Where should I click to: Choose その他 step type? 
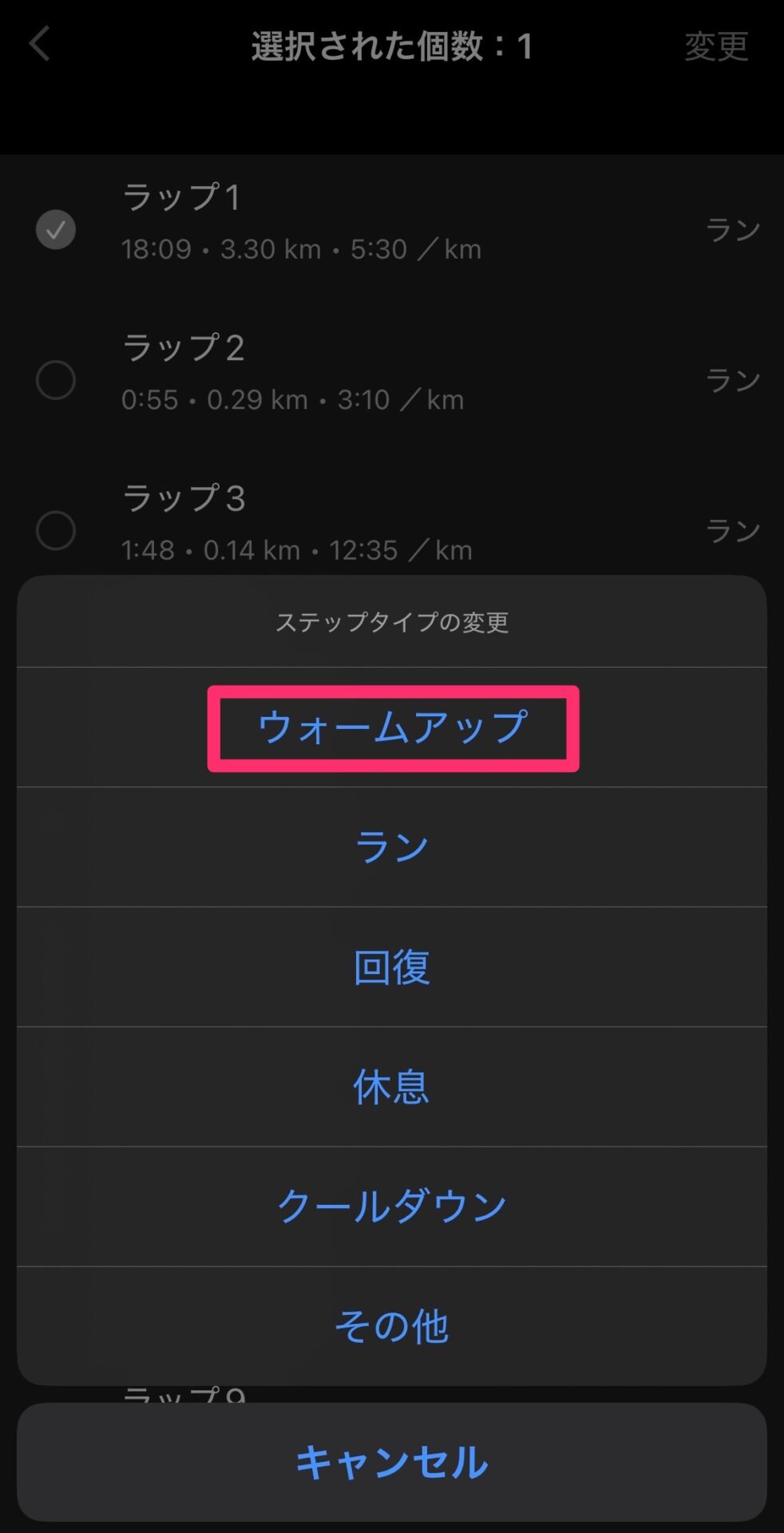click(392, 1326)
